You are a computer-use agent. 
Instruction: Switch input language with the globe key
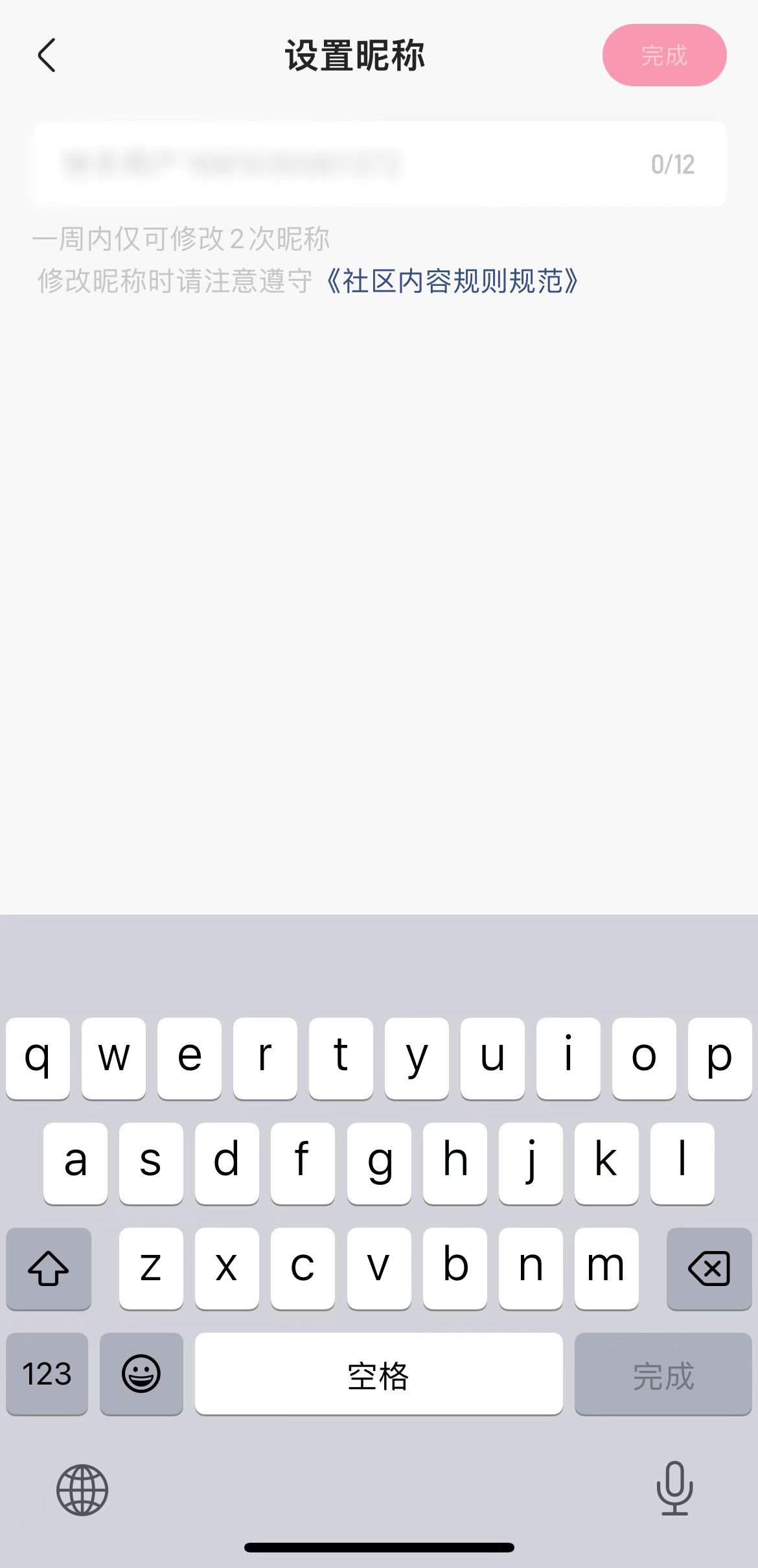tap(82, 1490)
